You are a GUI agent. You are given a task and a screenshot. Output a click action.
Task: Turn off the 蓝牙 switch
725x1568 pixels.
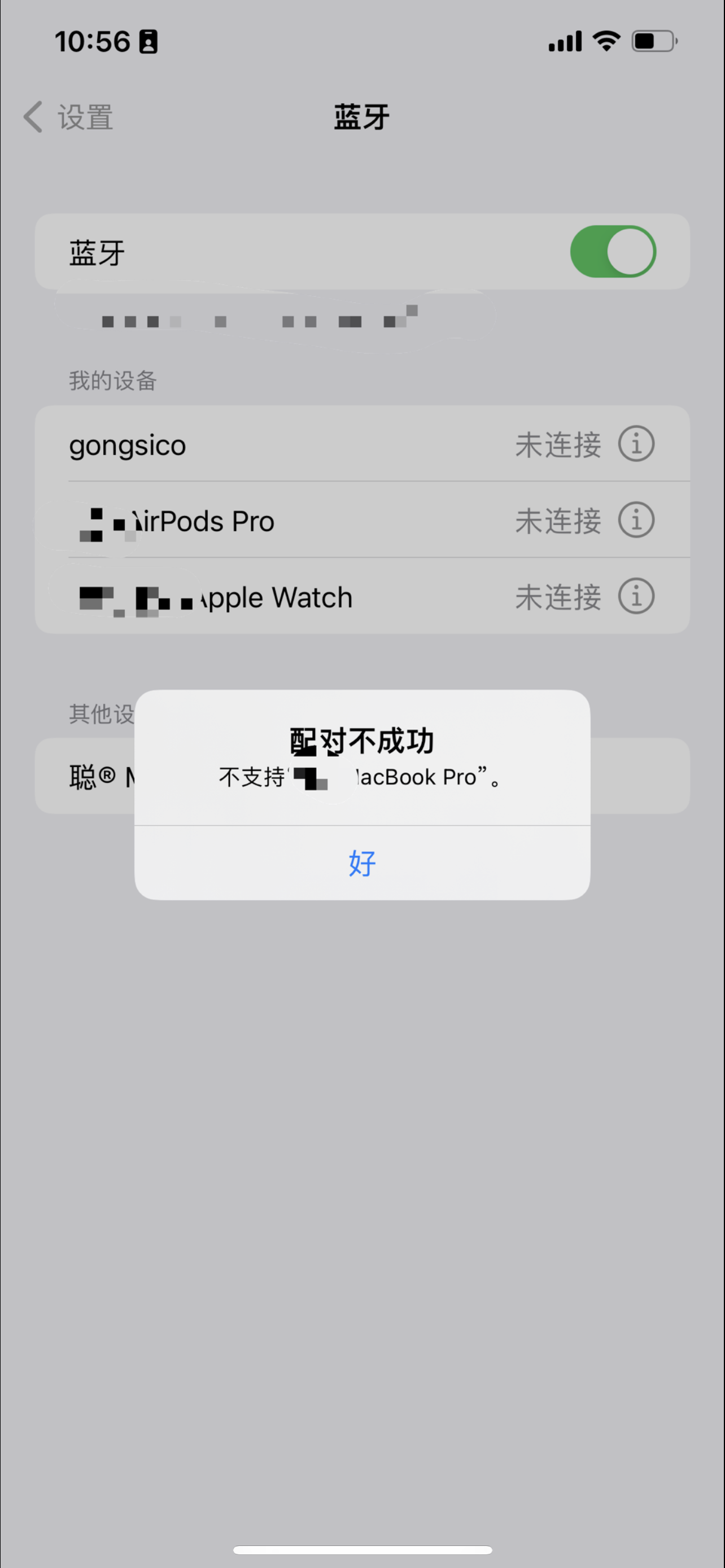613,251
